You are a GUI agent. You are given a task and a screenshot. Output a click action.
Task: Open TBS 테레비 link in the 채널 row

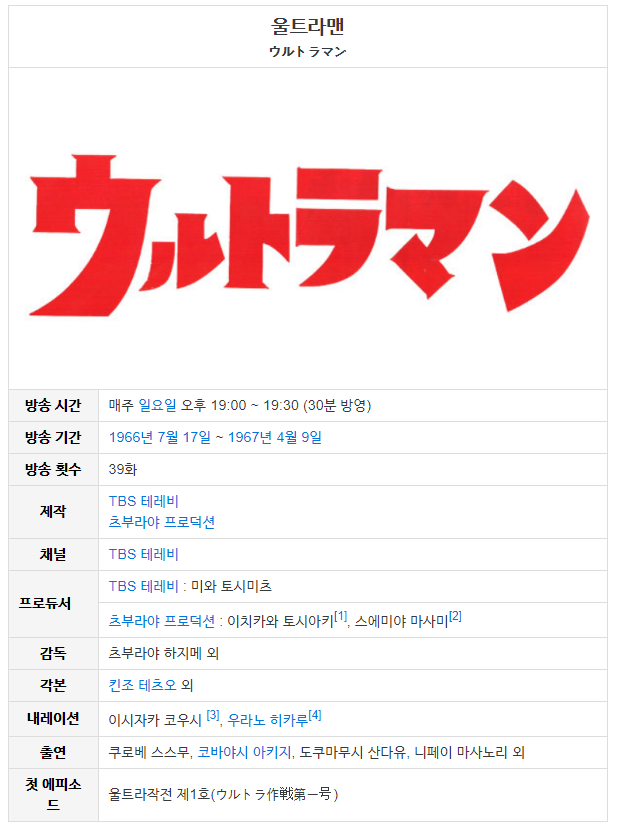click(x=144, y=553)
